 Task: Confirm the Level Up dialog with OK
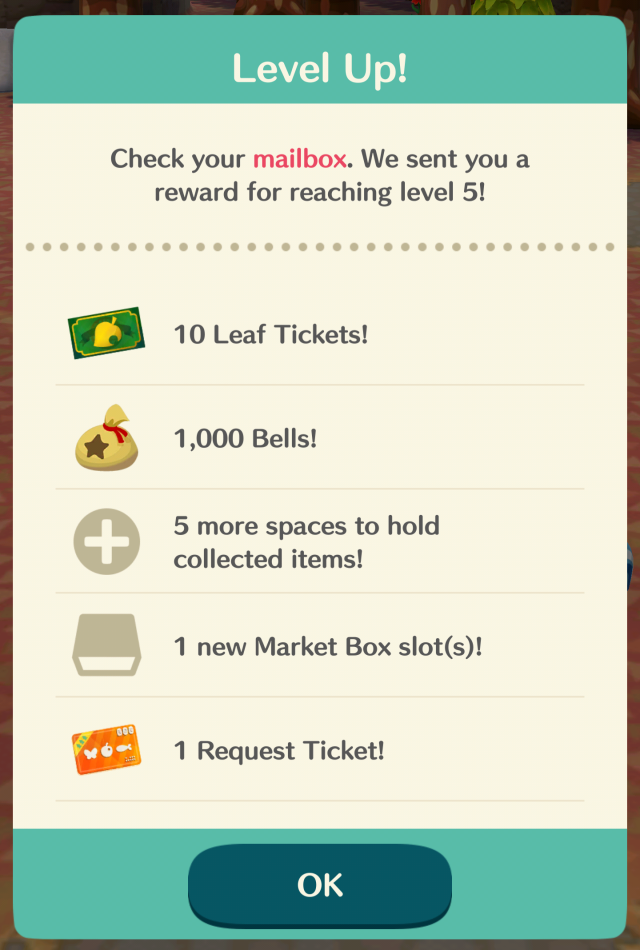click(320, 885)
